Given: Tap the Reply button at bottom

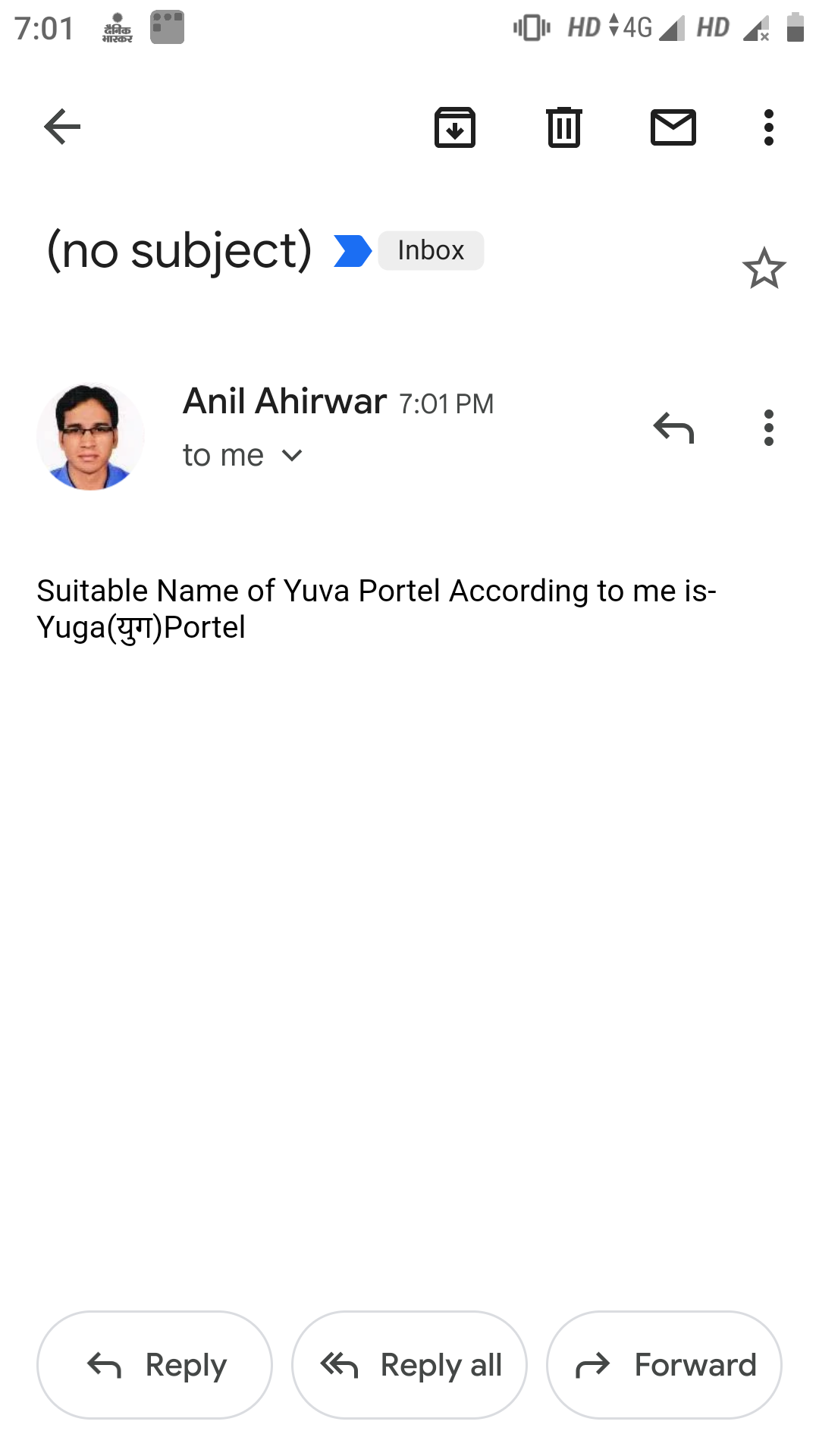Looking at the screenshot, I should pos(155,1365).
